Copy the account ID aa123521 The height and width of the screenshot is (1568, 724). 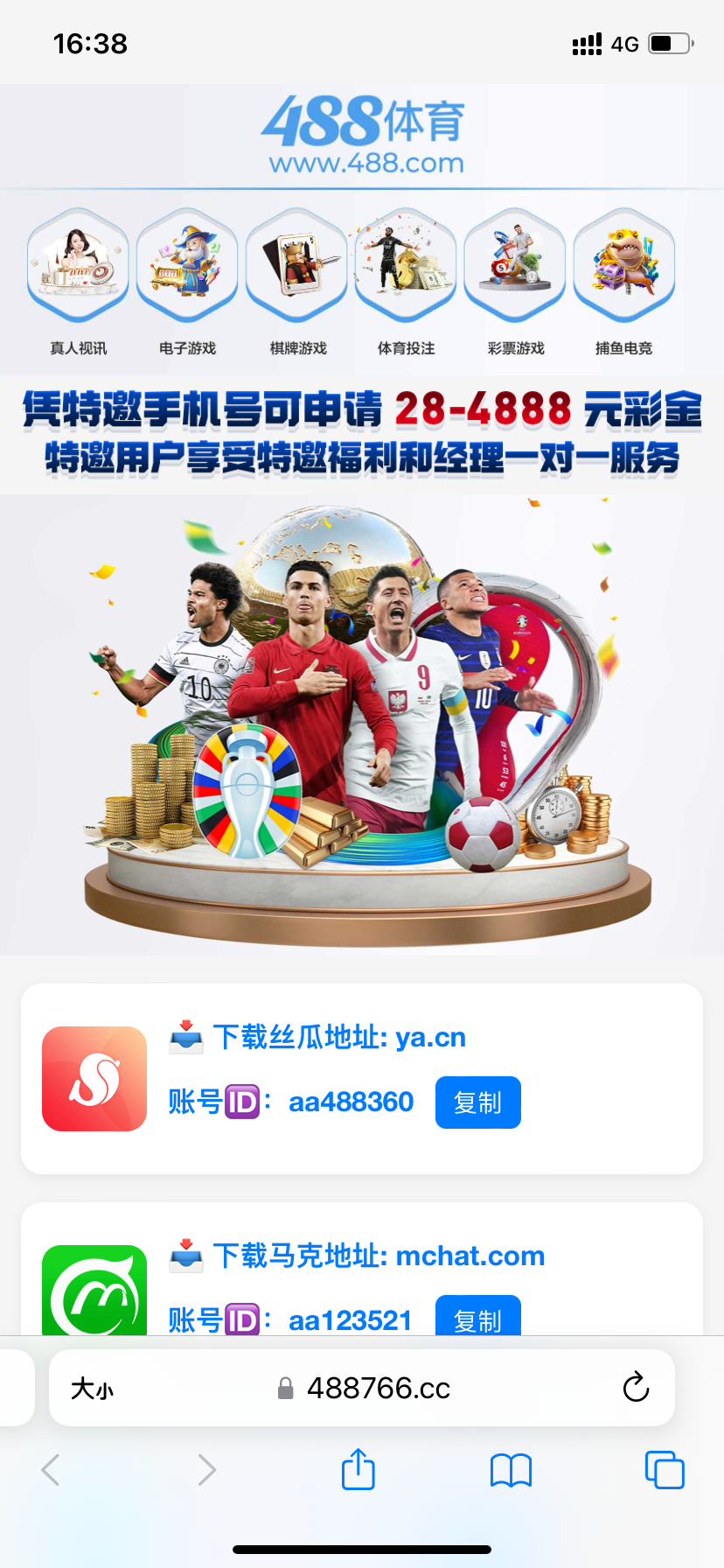click(477, 1318)
